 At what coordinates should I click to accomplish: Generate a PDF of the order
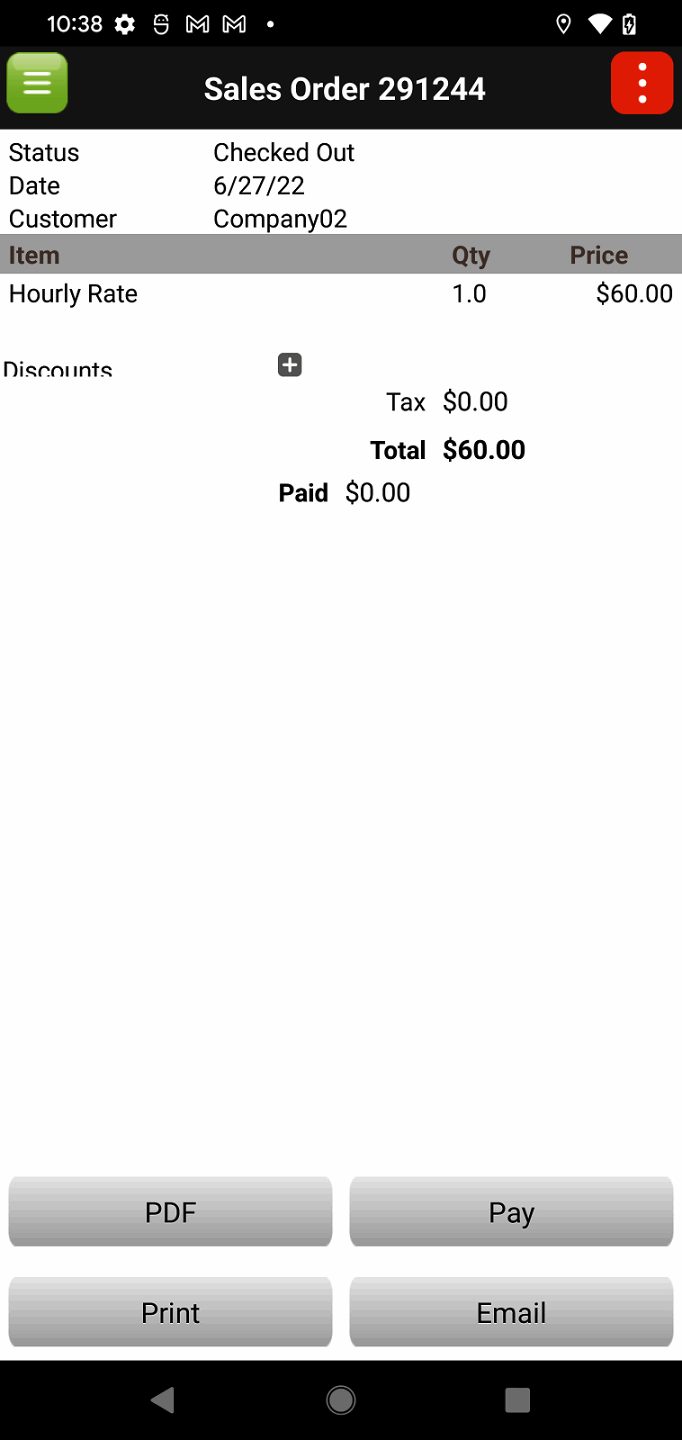[170, 1212]
